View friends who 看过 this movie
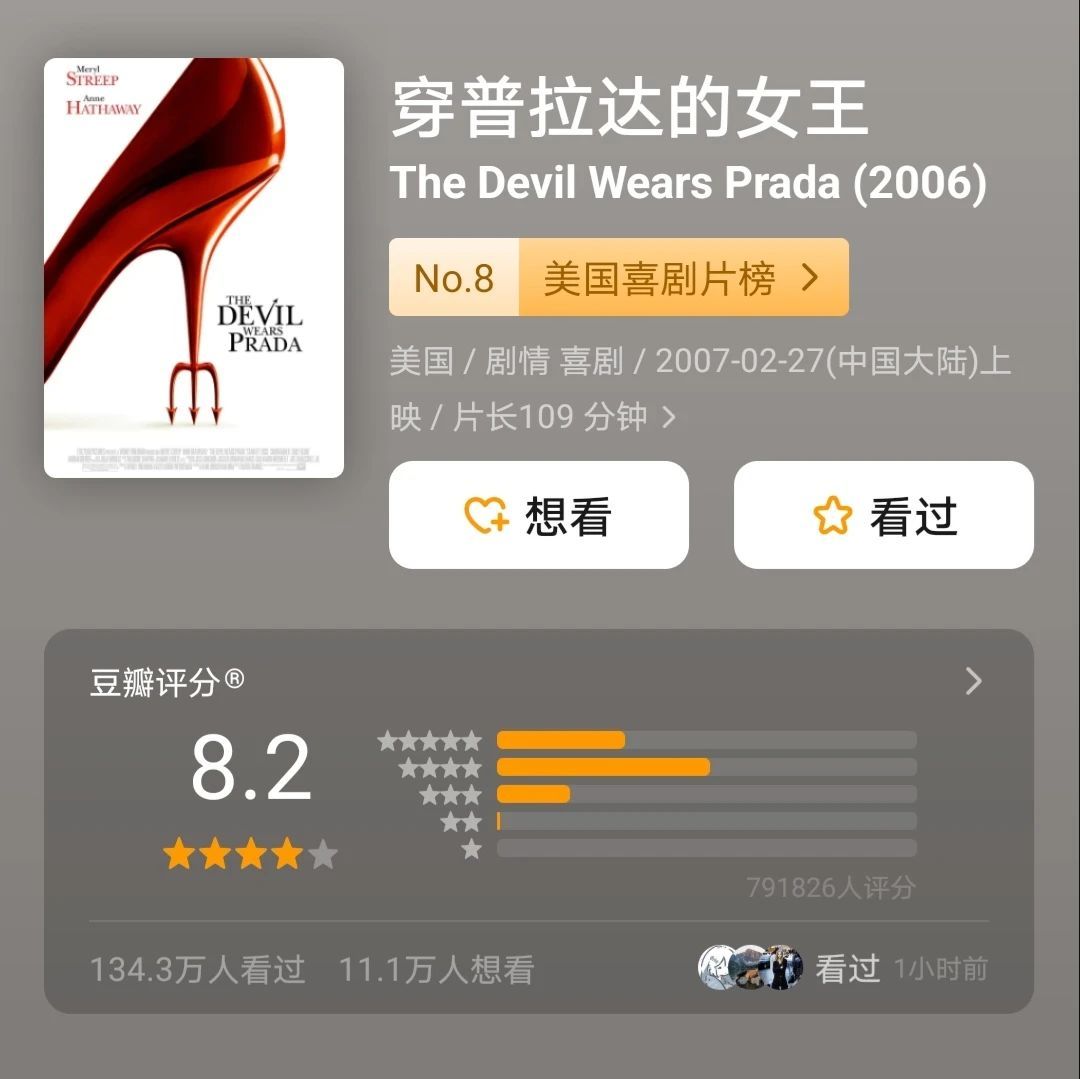The image size is (1080, 1079). click(790, 968)
